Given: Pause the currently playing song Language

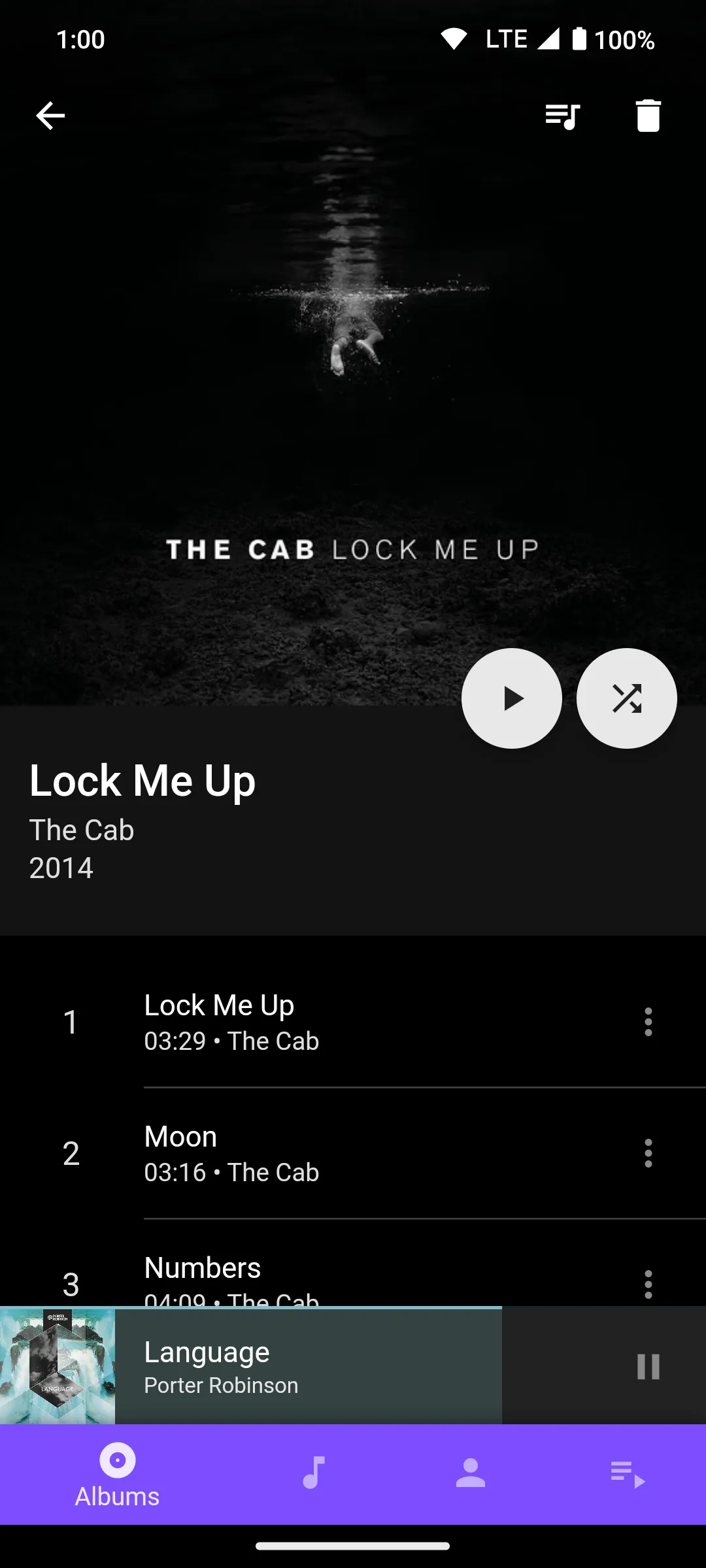Looking at the screenshot, I should (x=648, y=1366).
